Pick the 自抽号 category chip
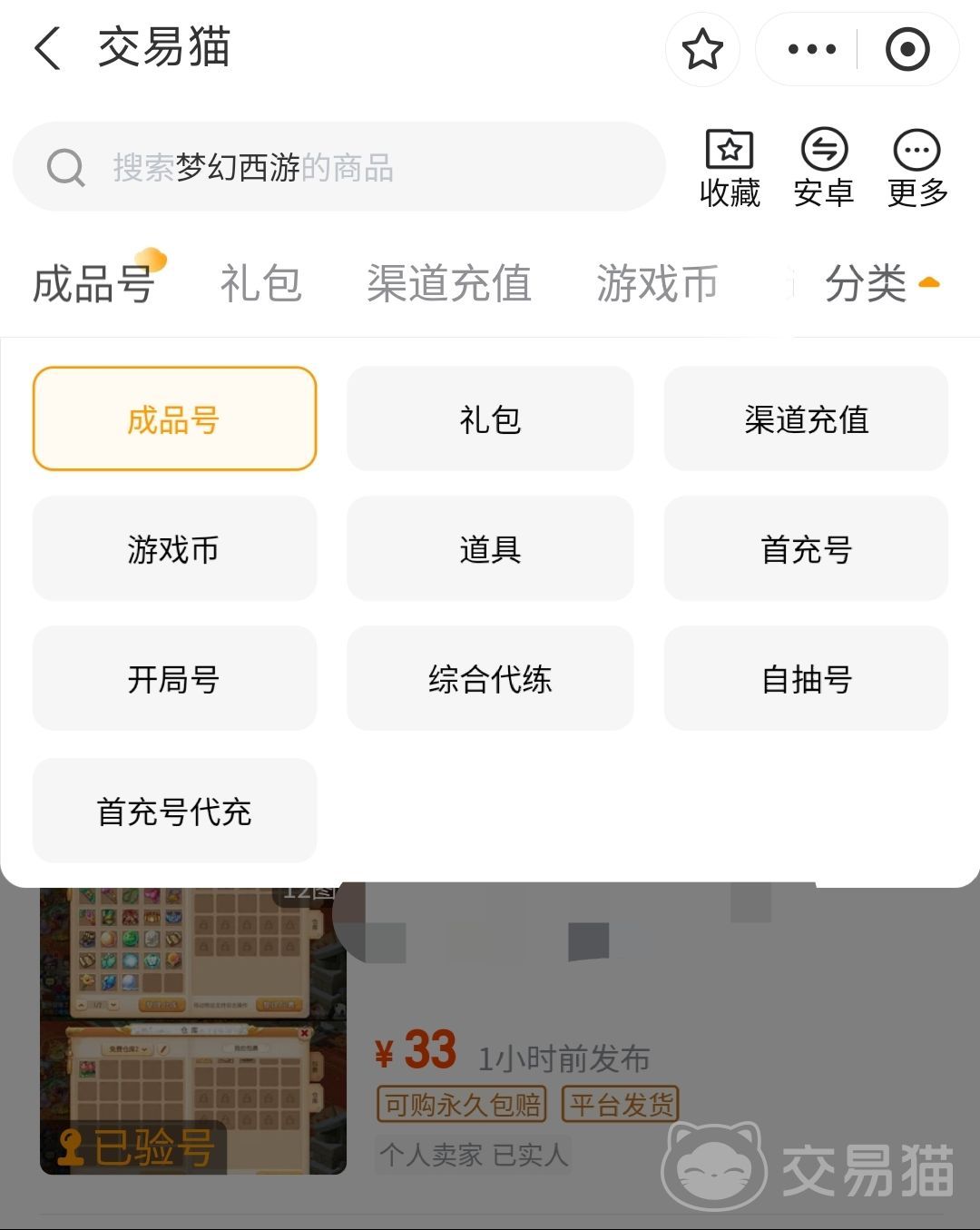The width and height of the screenshot is (980, 1230). pos(806,679)
